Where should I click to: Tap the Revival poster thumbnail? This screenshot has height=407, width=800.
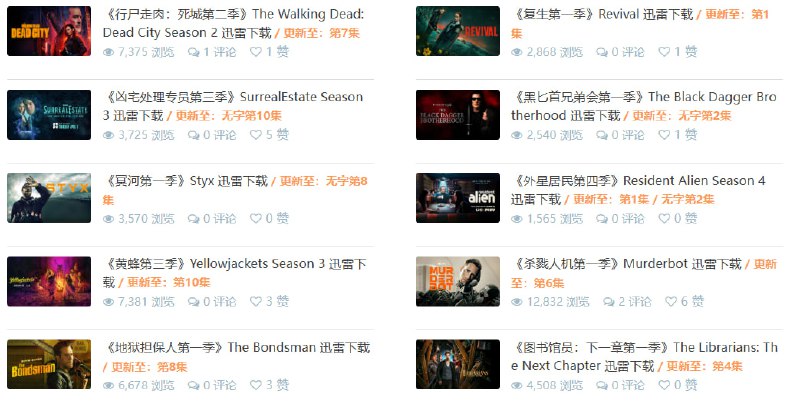pyautogui.click(x=457, y=31)
